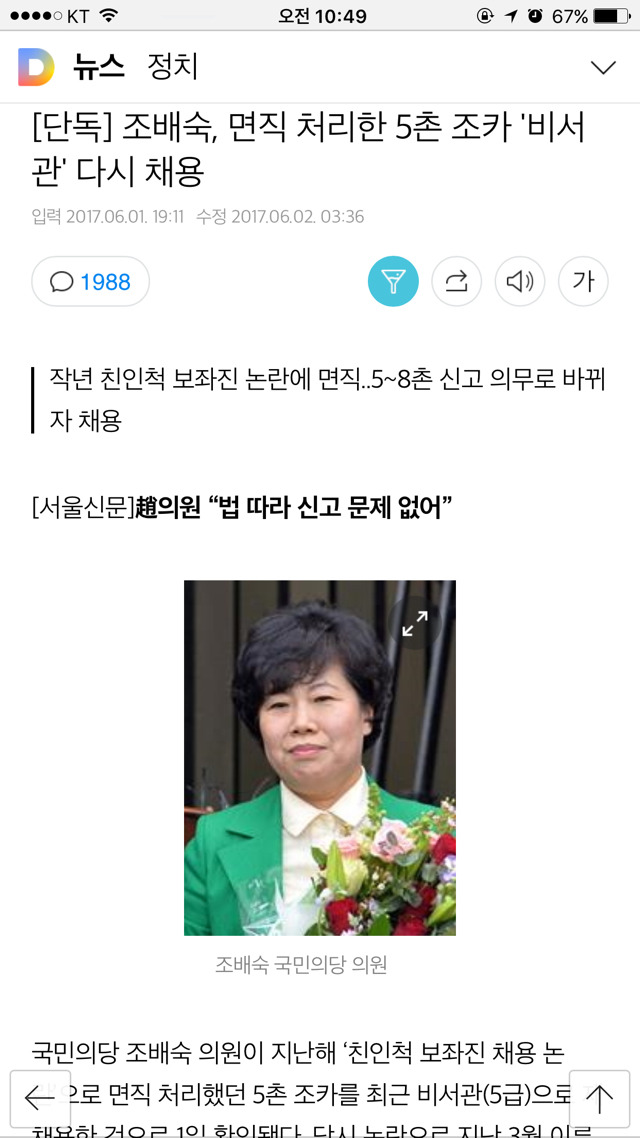Image resolution: width=640 pixels, height=1138 pixels.
Task: Expand the top dropdown chevron
Action: 603,68
